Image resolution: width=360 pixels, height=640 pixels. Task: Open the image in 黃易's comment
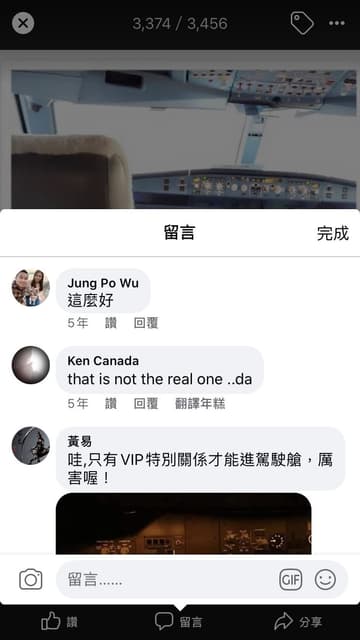pos(184,523)
